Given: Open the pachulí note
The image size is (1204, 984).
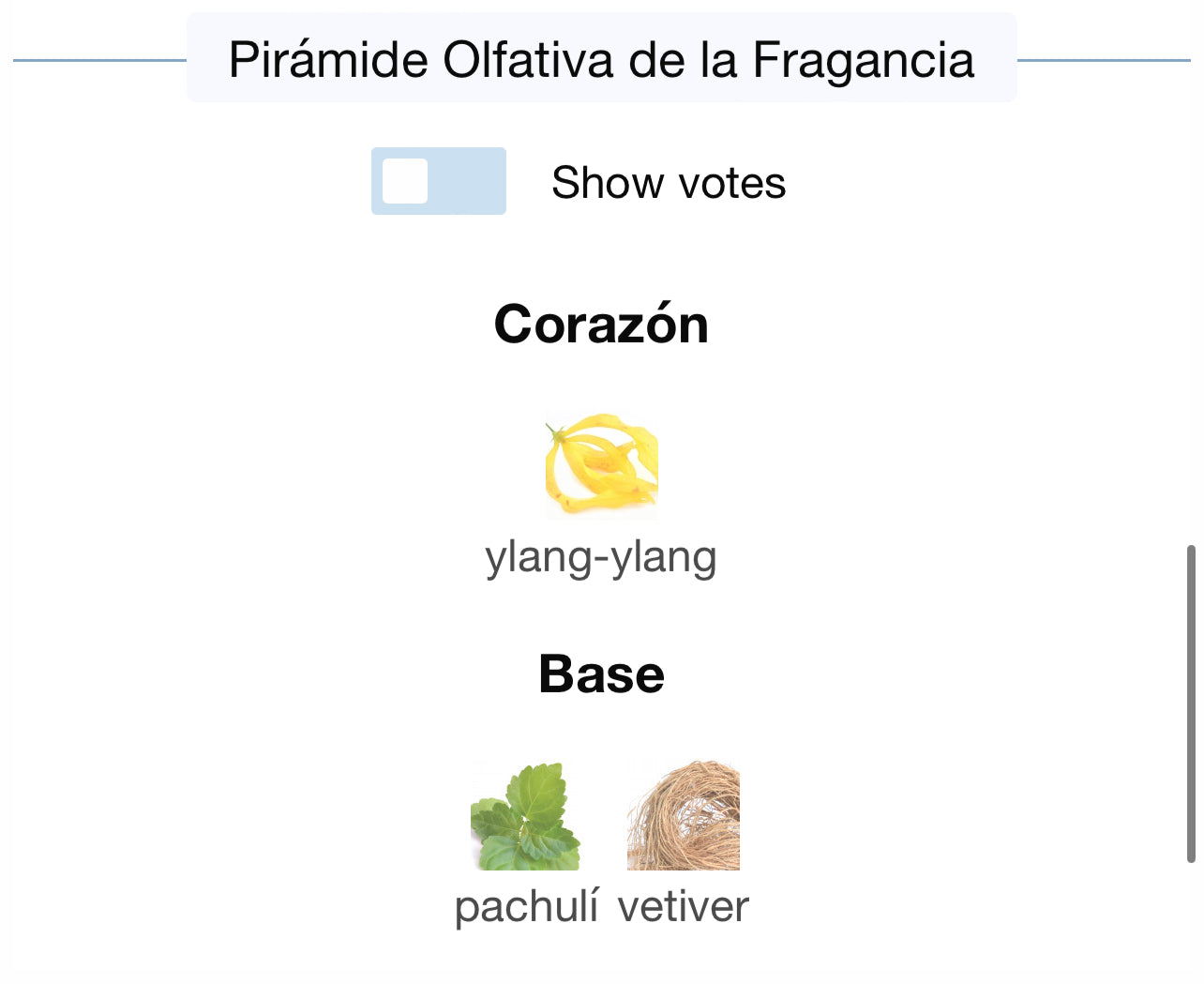Looking at the screenshot, I should click(x=525, y=817).
